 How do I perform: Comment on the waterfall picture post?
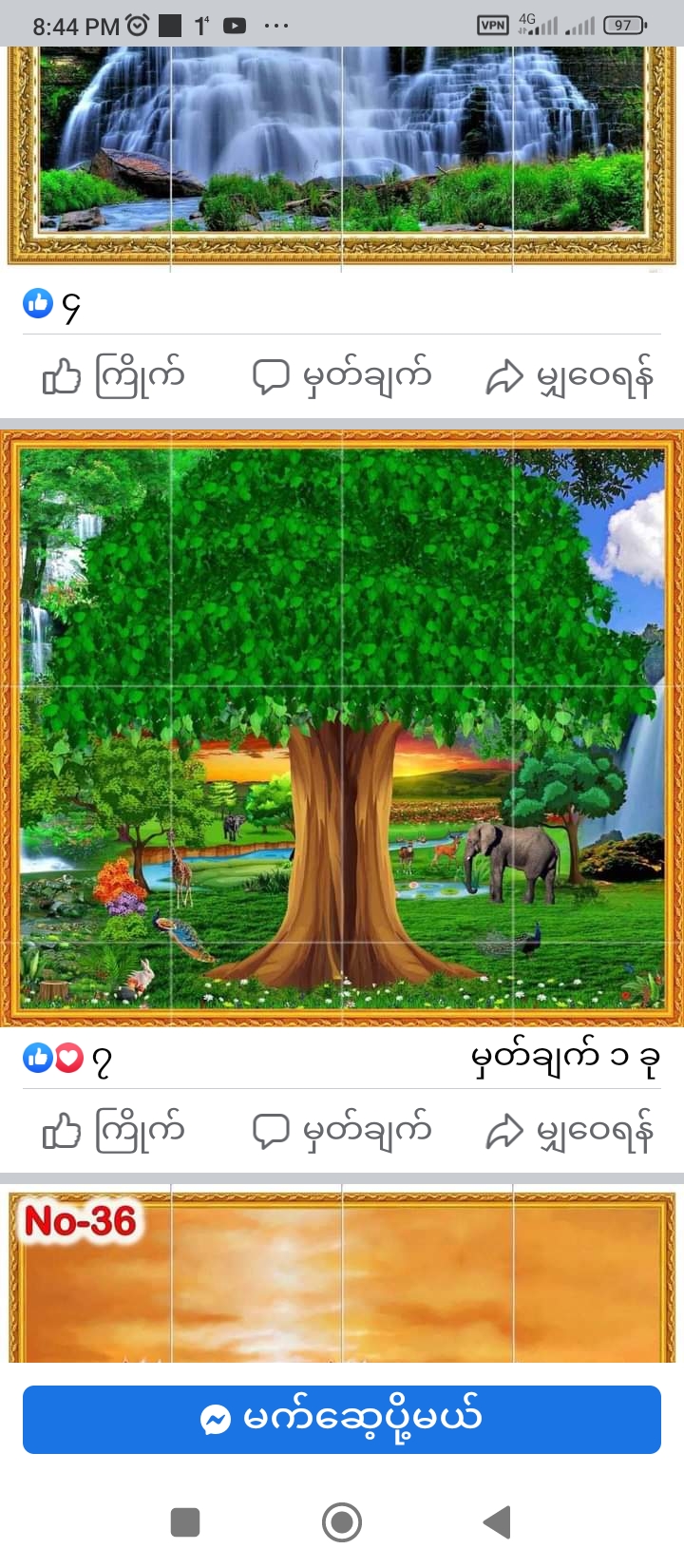[x=342, y=377]
